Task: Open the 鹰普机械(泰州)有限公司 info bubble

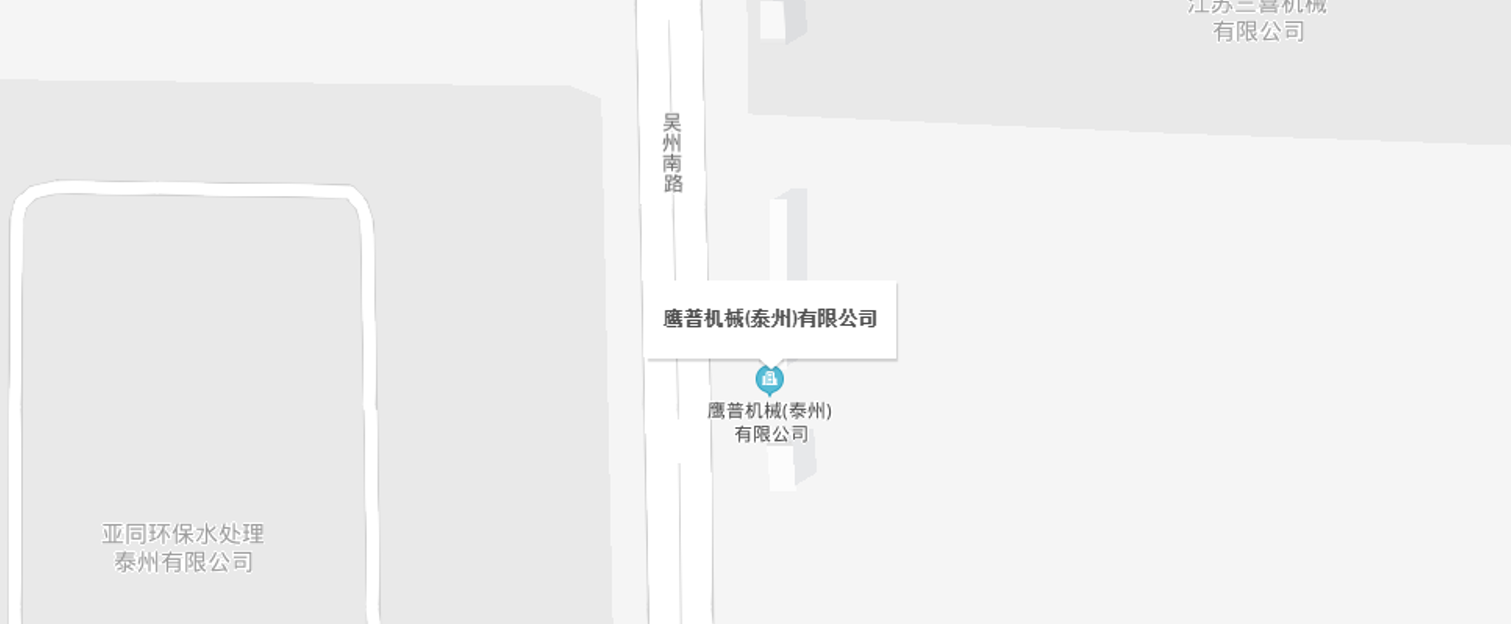Action: click(770, 319)
